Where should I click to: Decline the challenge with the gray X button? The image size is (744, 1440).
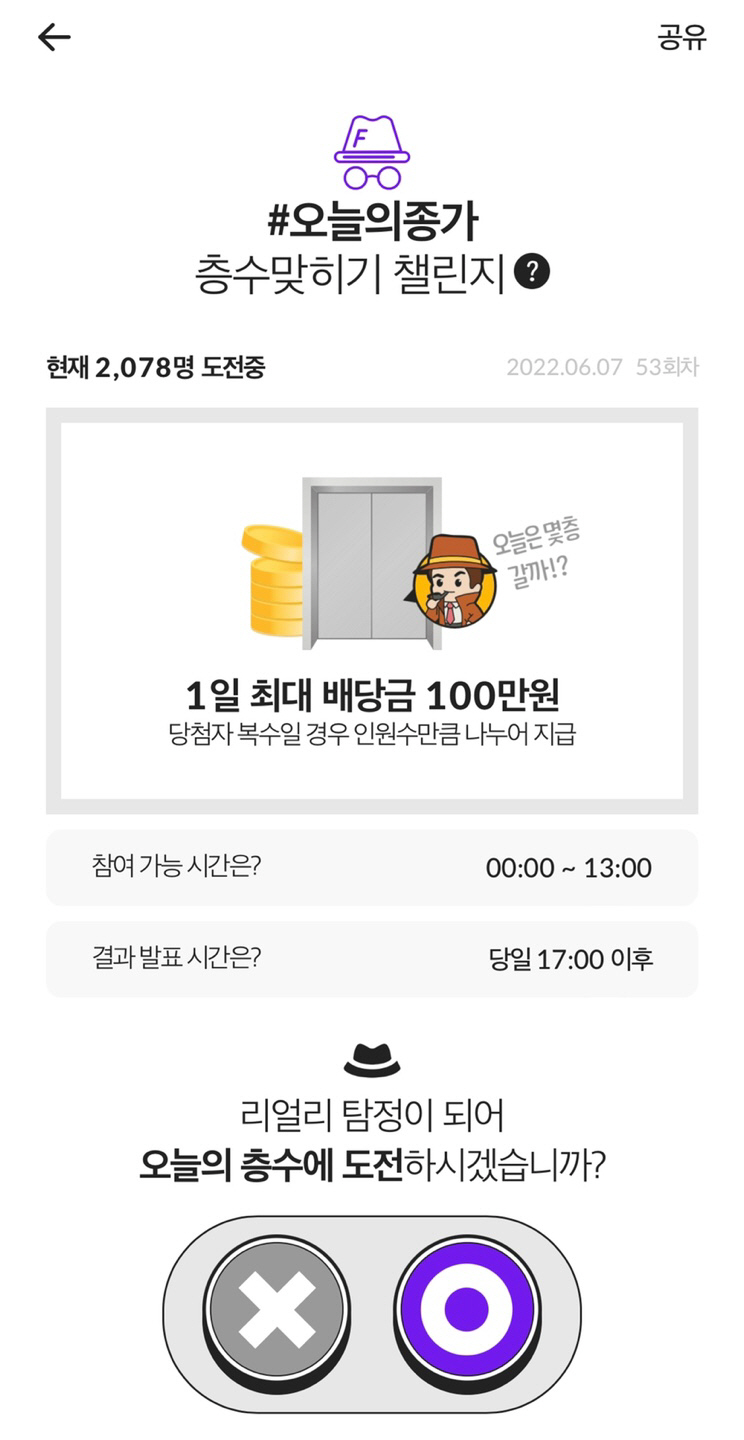pos(277,1309)
